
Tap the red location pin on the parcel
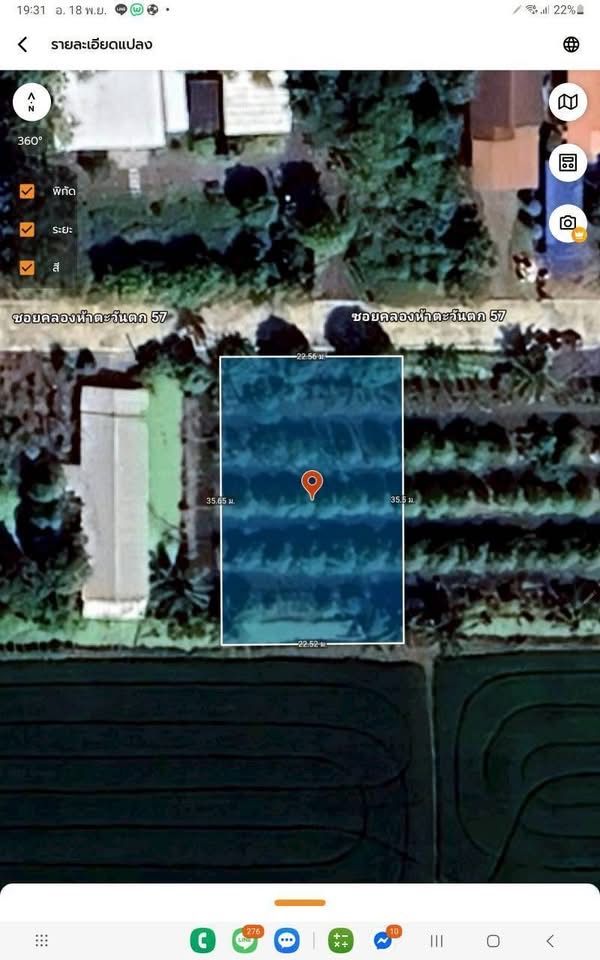[x=312, y=484]
